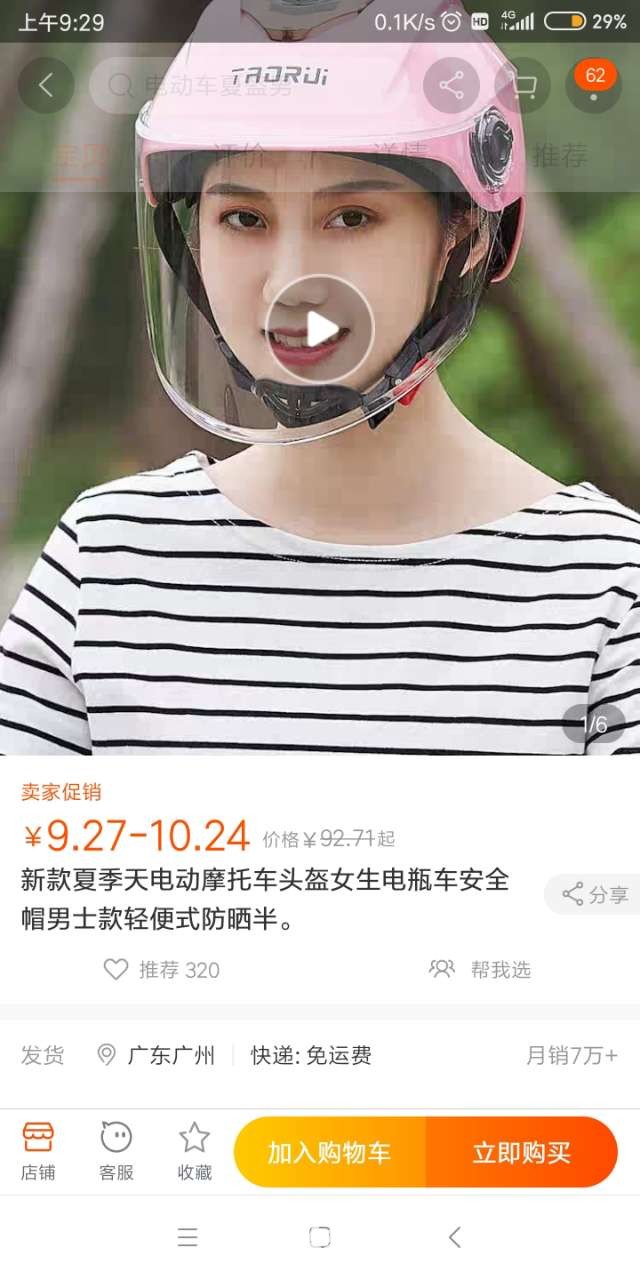Go back using the top arrow

[46, 86]
